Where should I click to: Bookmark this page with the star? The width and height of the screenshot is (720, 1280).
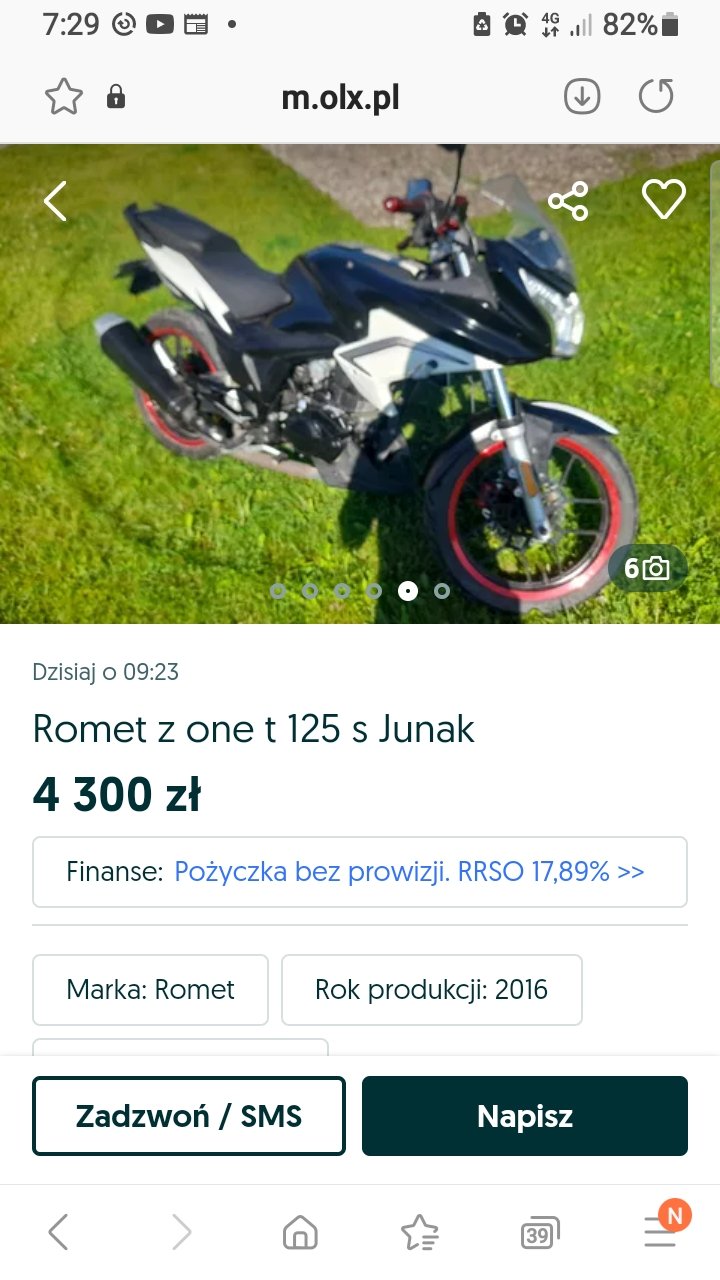[64, 97]
